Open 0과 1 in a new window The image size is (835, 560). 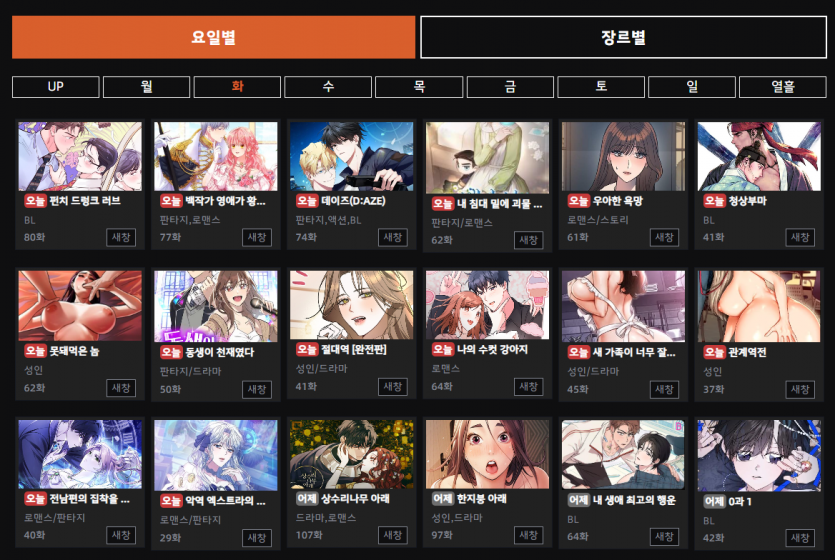(800, 537)
